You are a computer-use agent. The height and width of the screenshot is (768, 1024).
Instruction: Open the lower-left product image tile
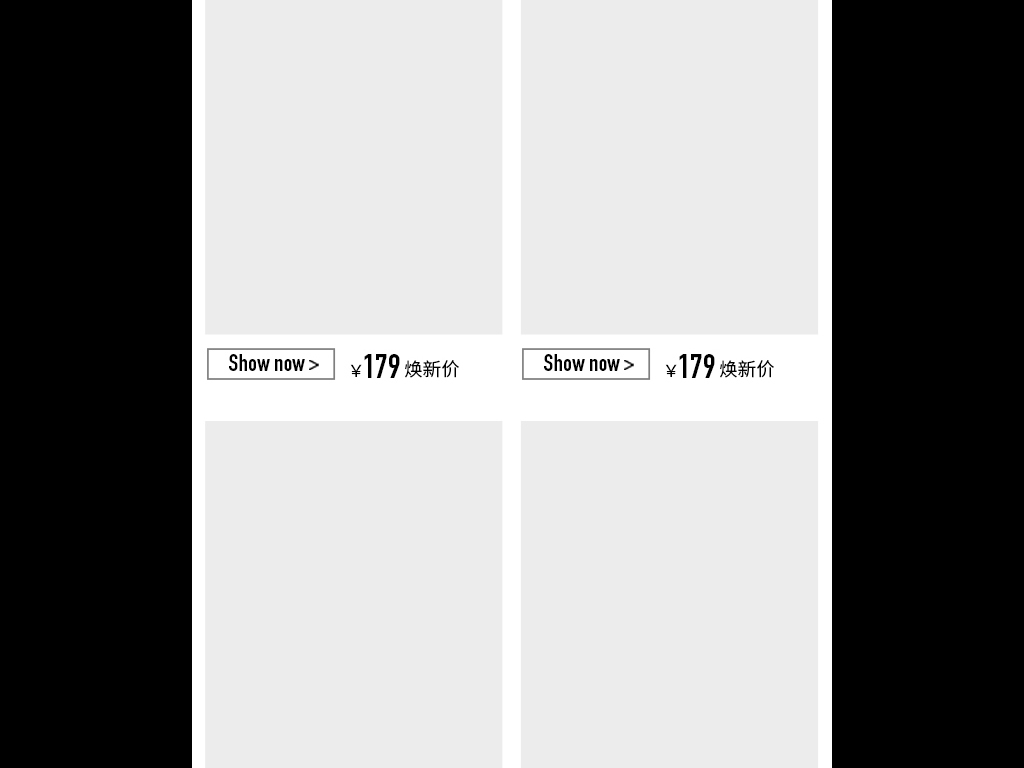click(353, 594)
